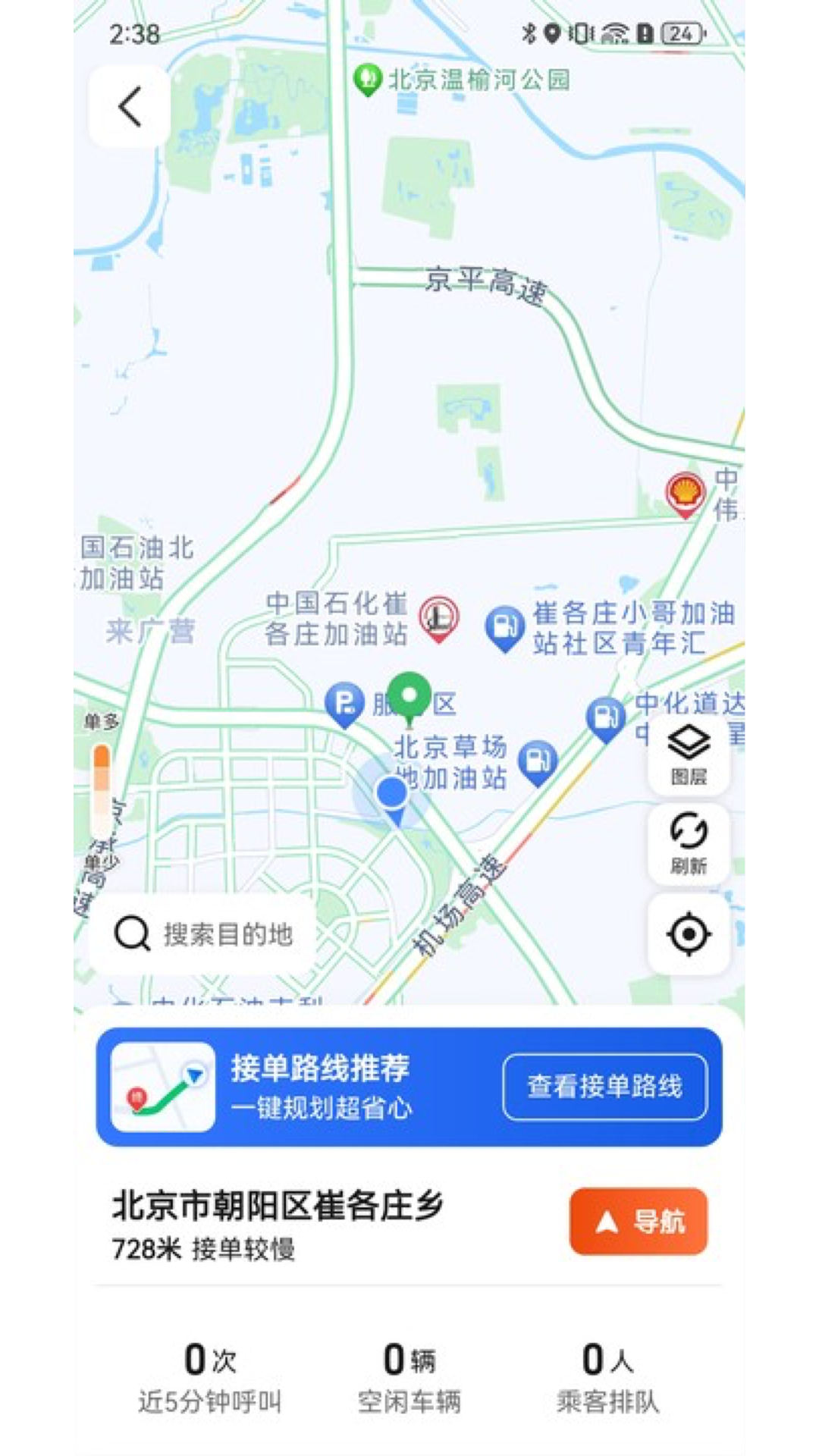
Task: Refresh the map with 刷新
Action: click(x=689, y=843)
